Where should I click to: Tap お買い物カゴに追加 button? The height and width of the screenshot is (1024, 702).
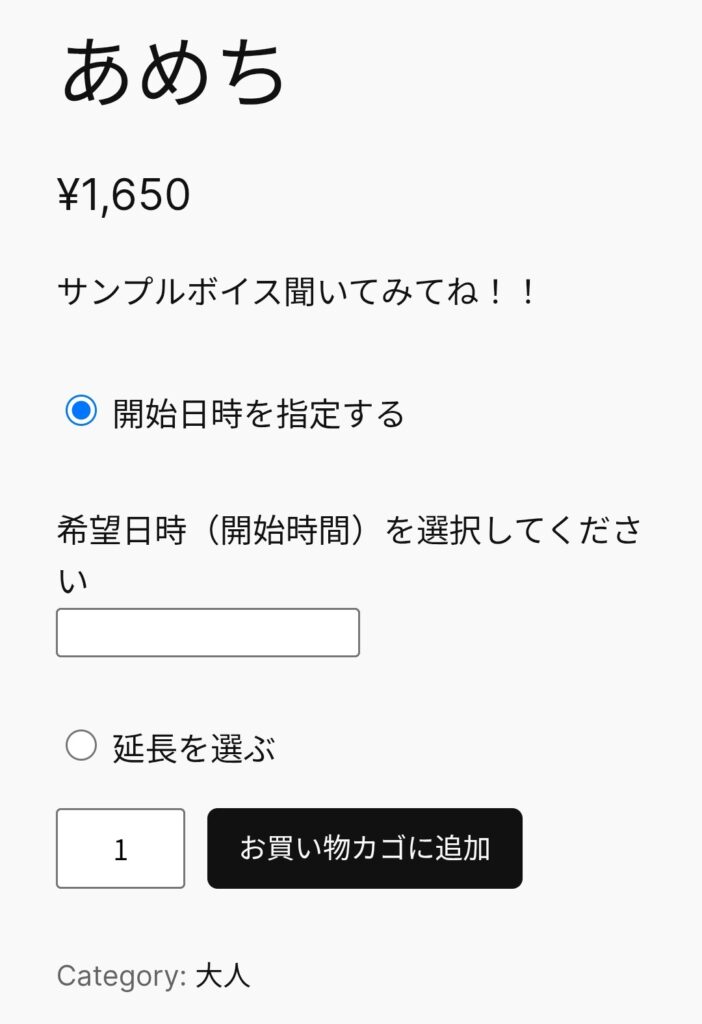pos(365,849)
